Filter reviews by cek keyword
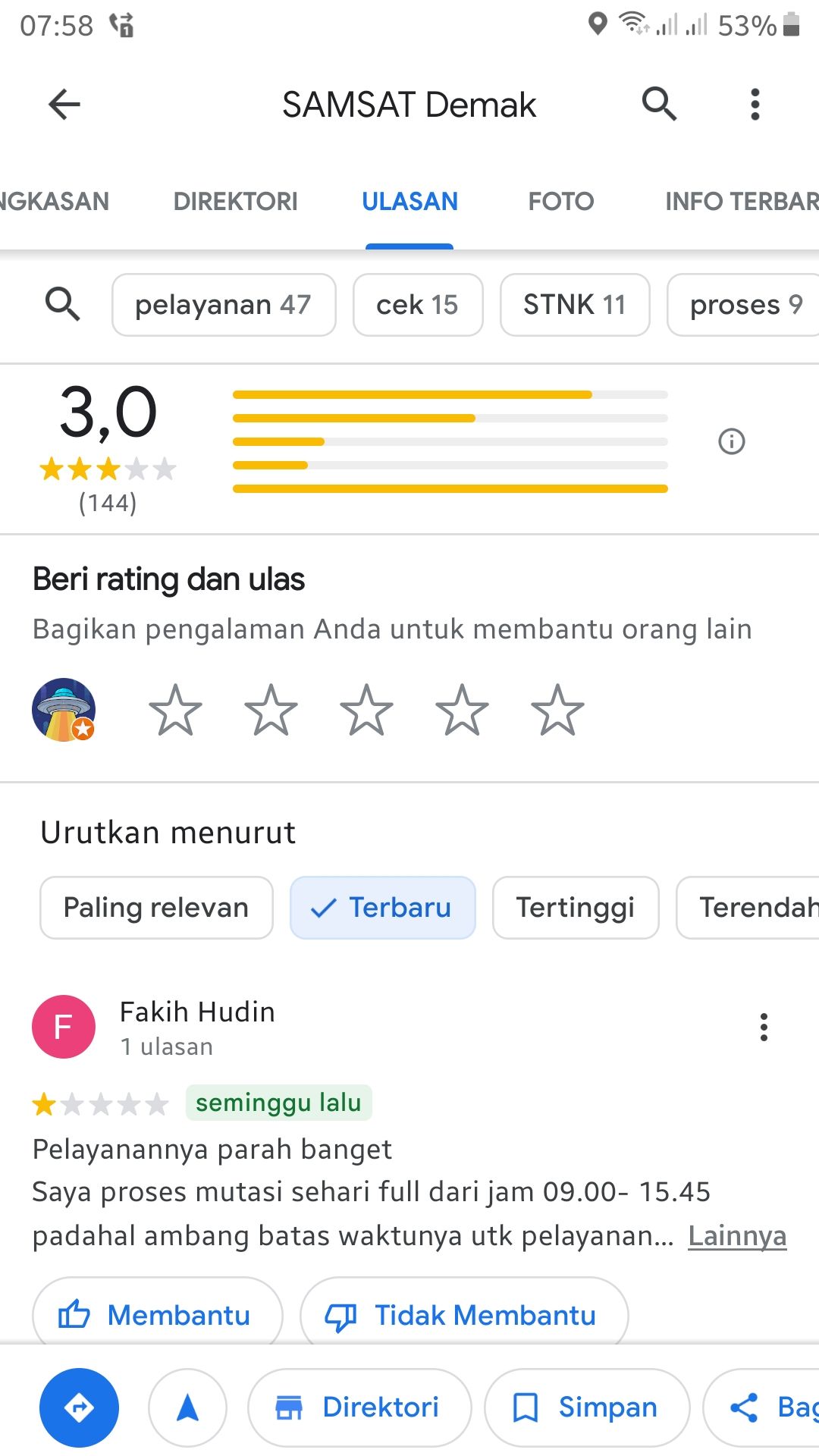 pyautogui.click(x=417, y=305)
